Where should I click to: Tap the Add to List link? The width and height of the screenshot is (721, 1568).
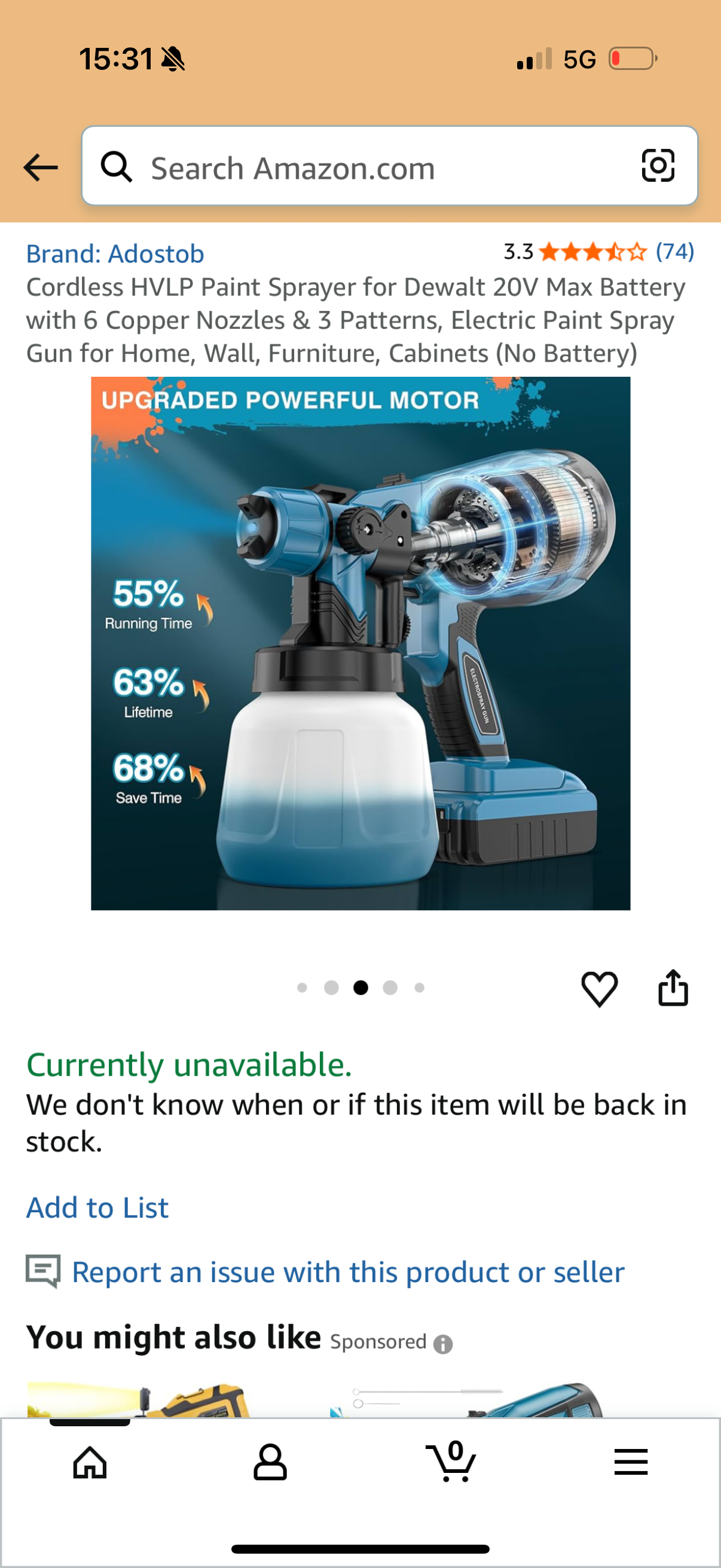pos(97,1207)
